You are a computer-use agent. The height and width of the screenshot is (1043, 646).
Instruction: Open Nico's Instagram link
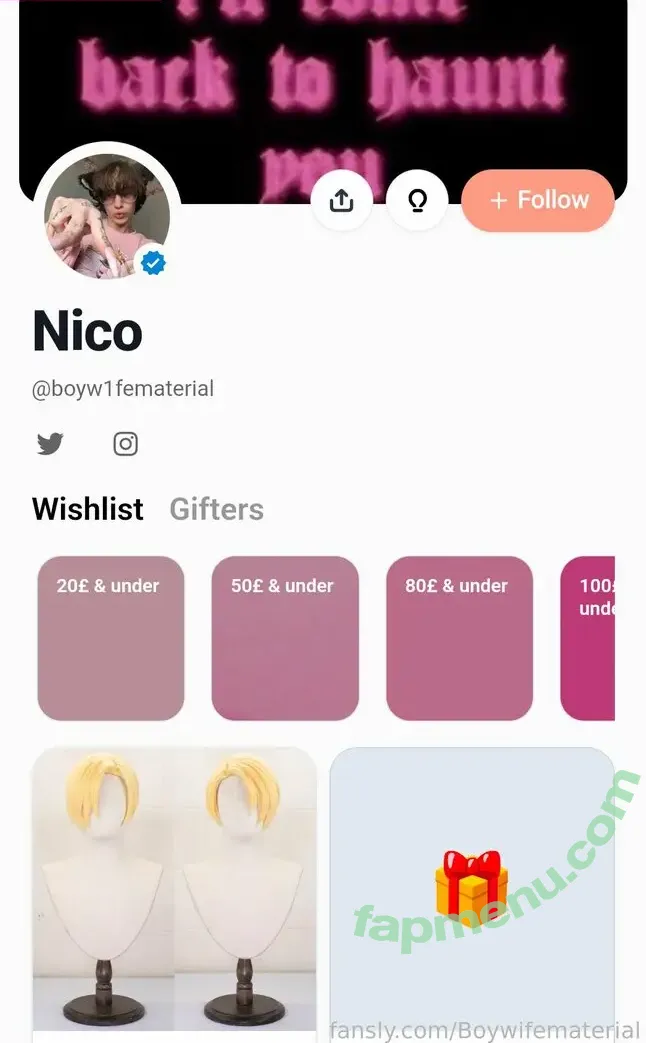click(x=125, y=444)
